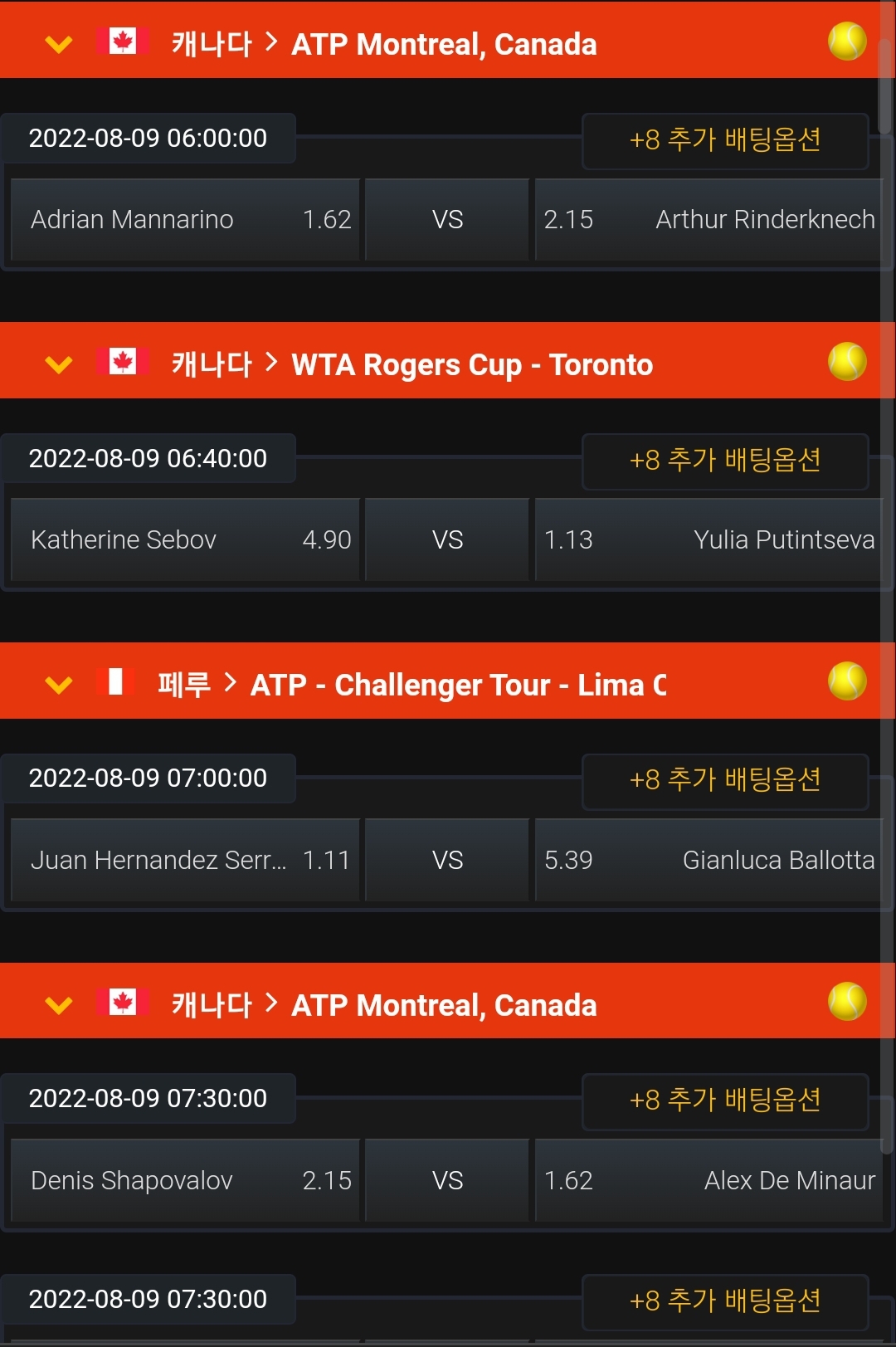Open +8 extra options for the 07:00:00 match
896x1347 pixels.
725,780
